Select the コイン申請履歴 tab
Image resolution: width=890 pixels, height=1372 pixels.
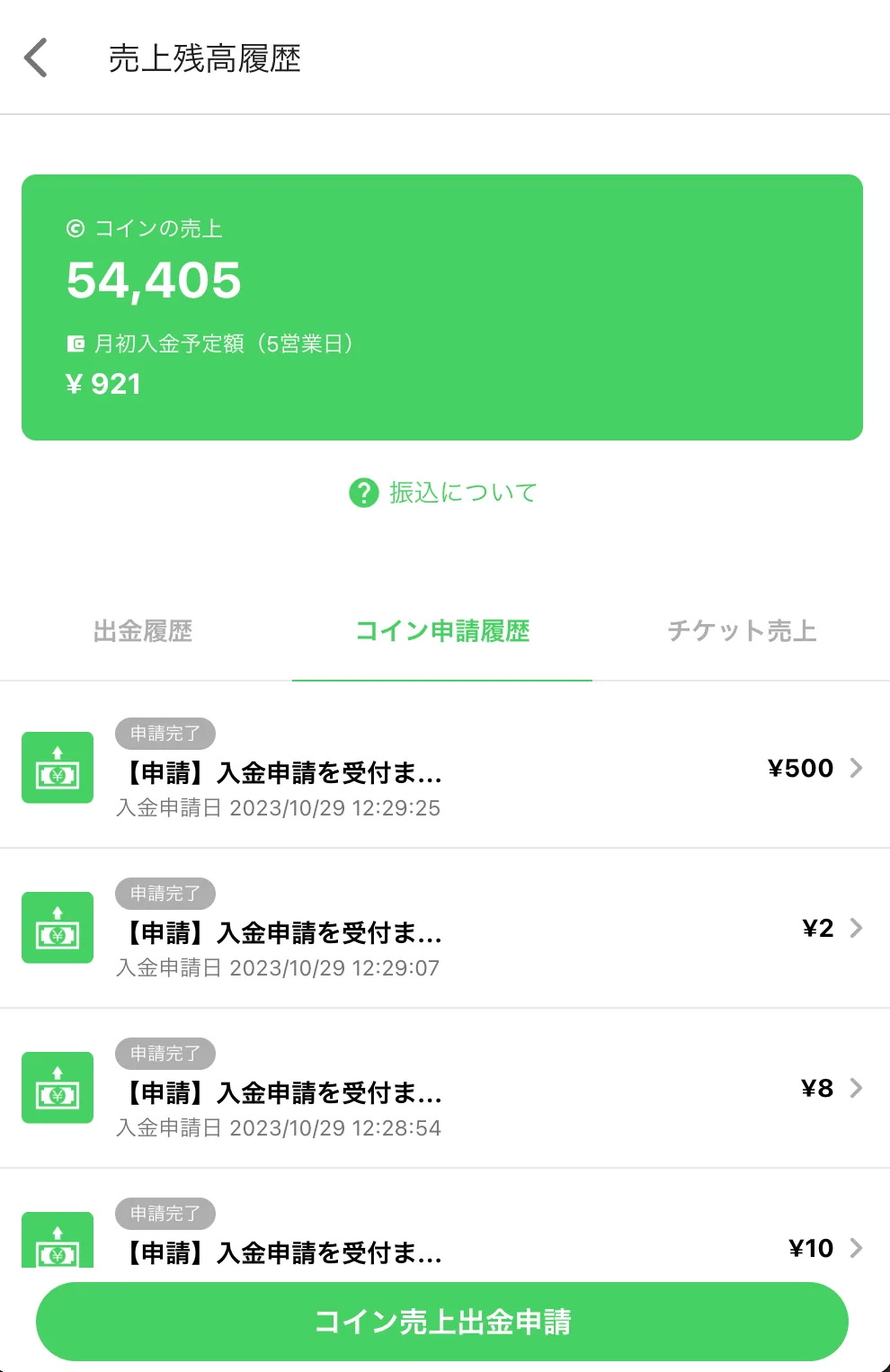[x=442, y=631]
